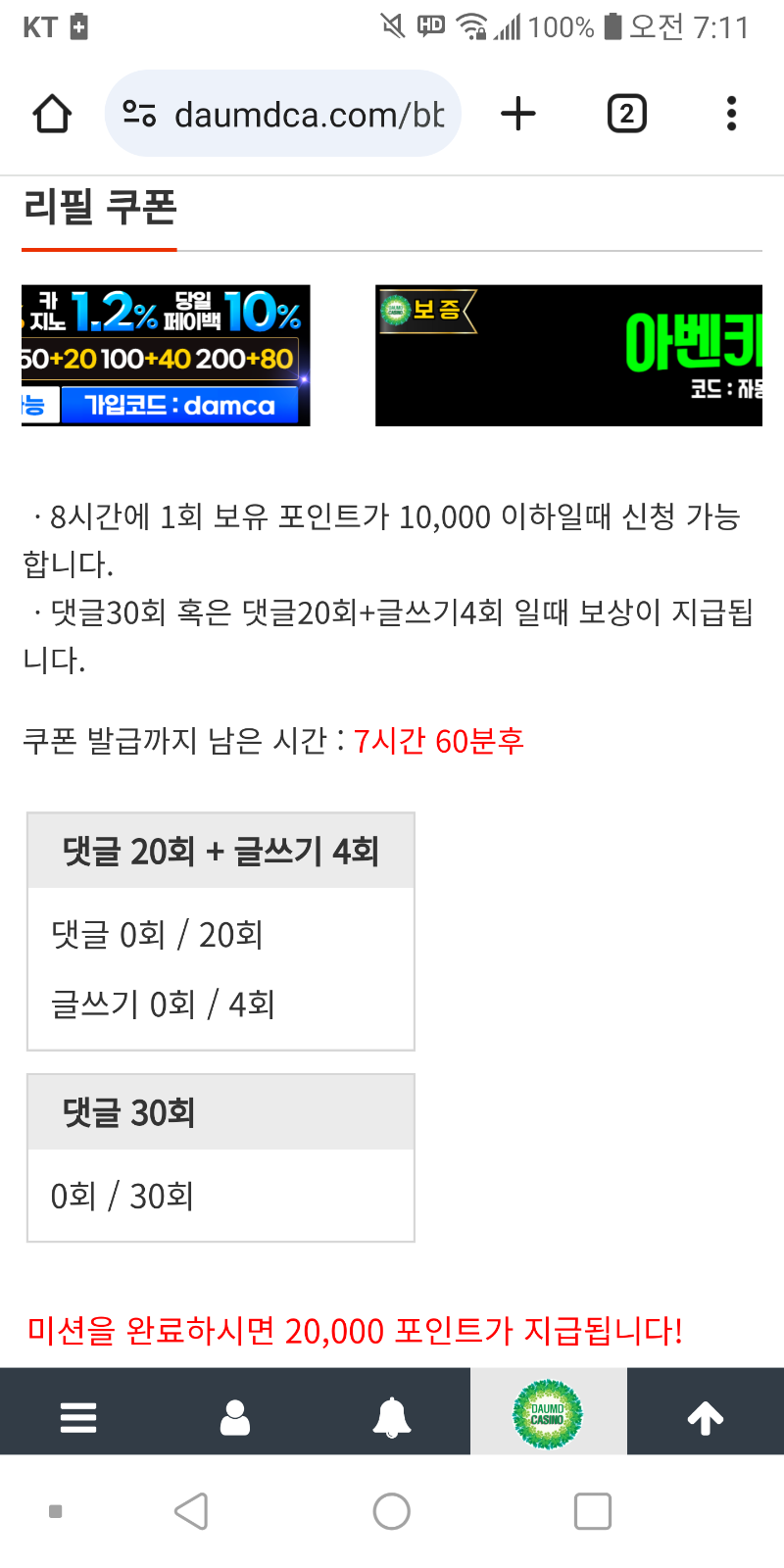
Task: Open the damca casino payback banner
Action: pyautogui.click(x=166, y=356)
